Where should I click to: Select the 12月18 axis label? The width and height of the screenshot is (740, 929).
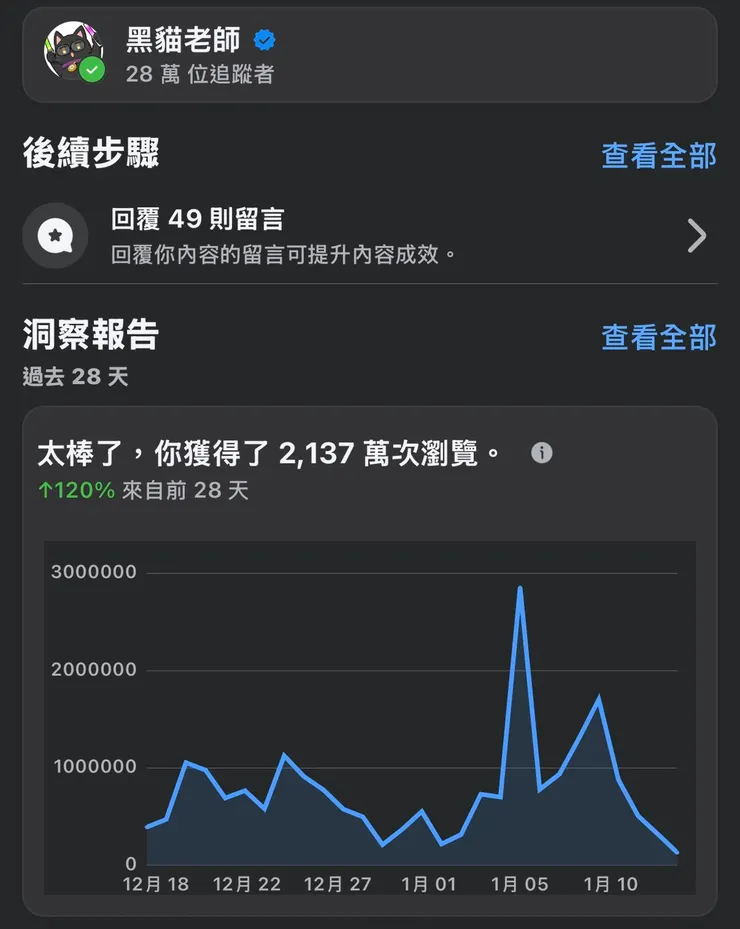tap(156, 885)
